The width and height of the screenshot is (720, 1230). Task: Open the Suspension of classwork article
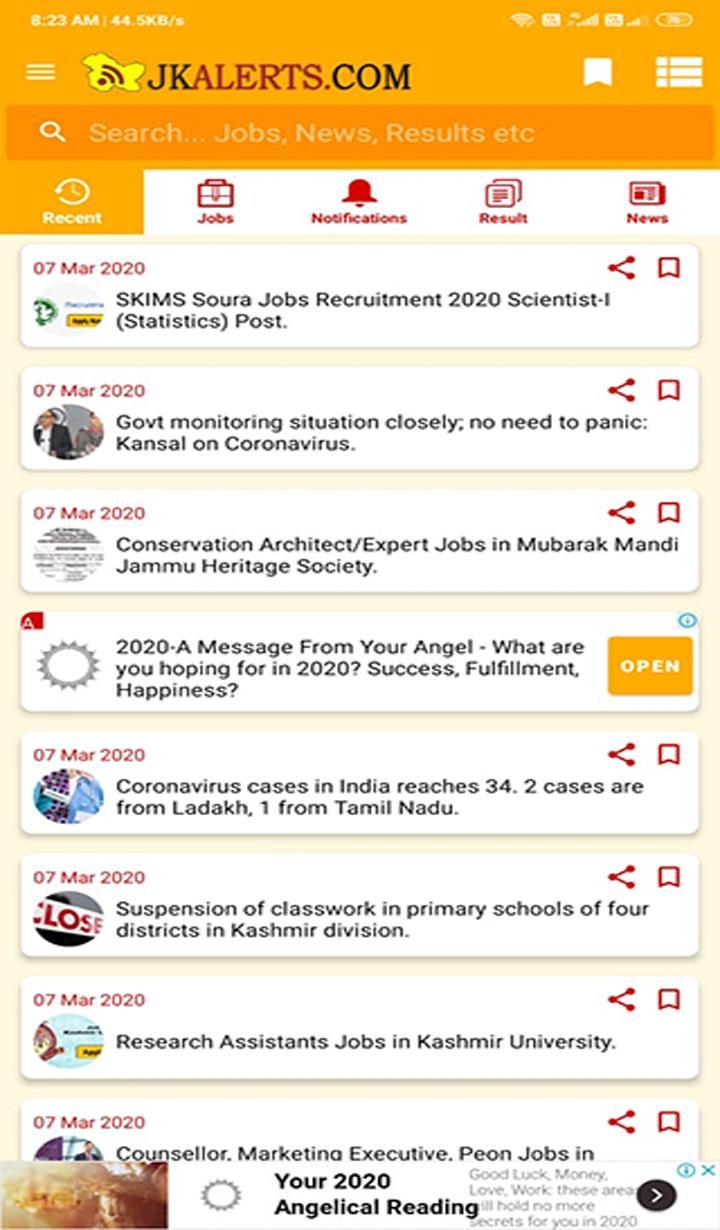[382, 919]
